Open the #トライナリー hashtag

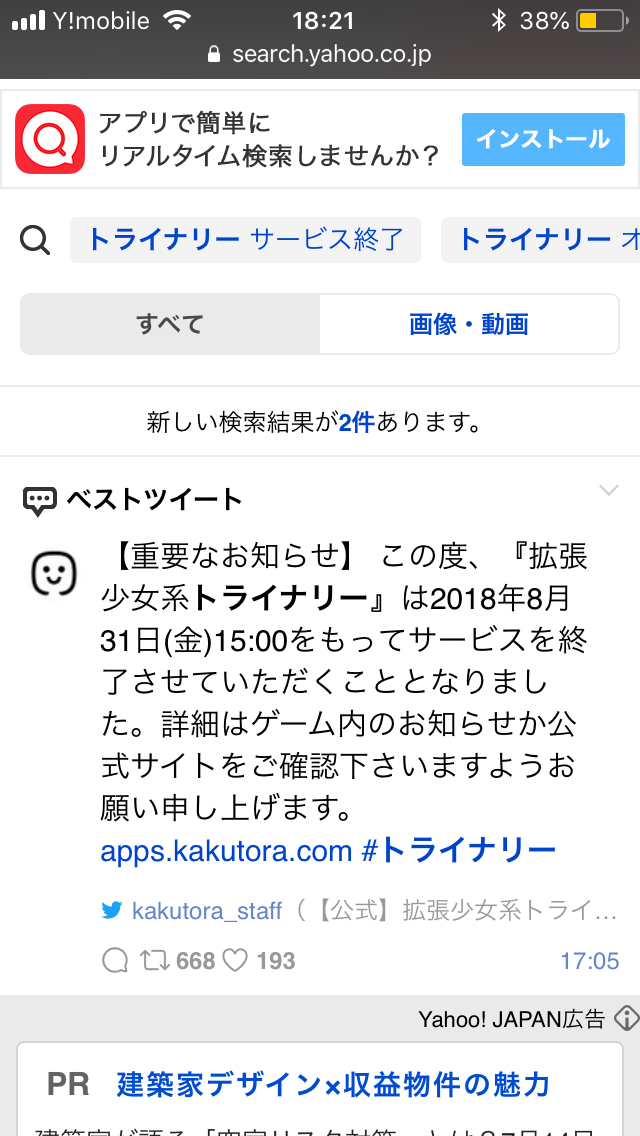(457, 851)
